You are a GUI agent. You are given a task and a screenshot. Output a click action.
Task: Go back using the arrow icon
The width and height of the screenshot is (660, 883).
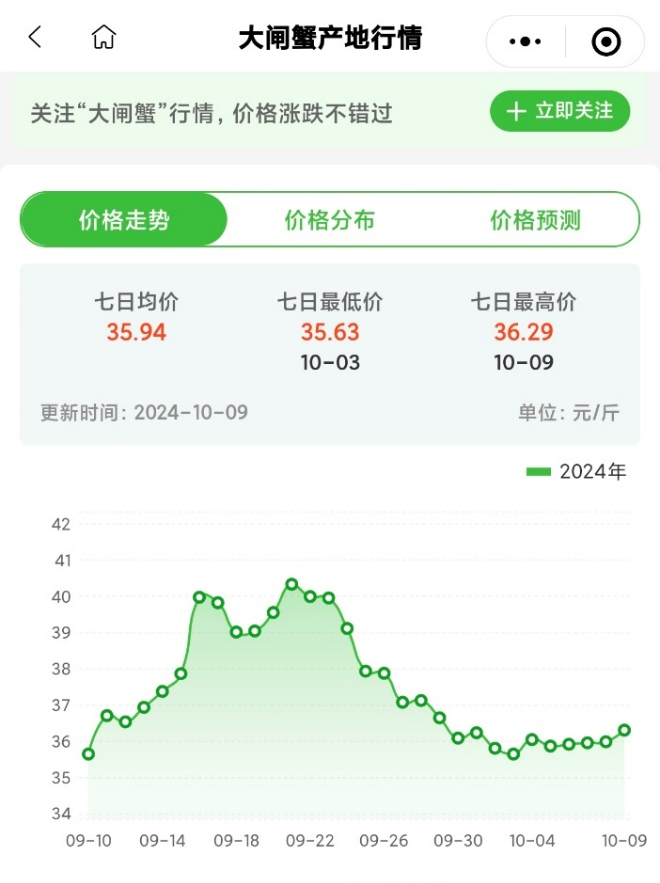35,38
